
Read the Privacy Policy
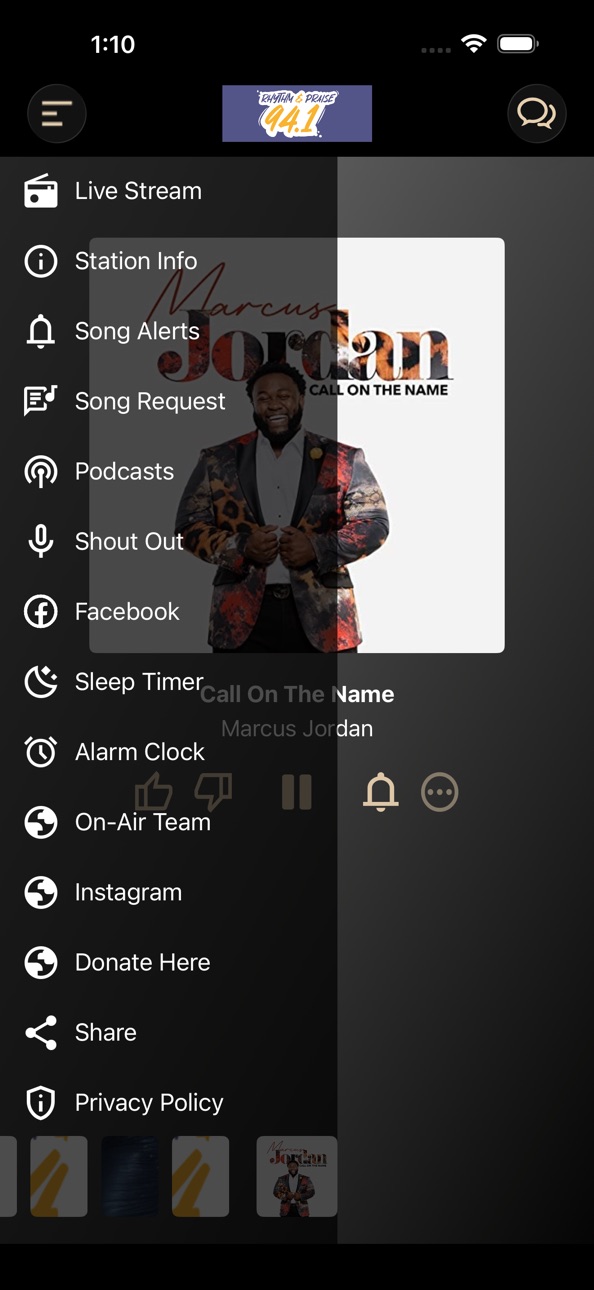pos(168,1102)
